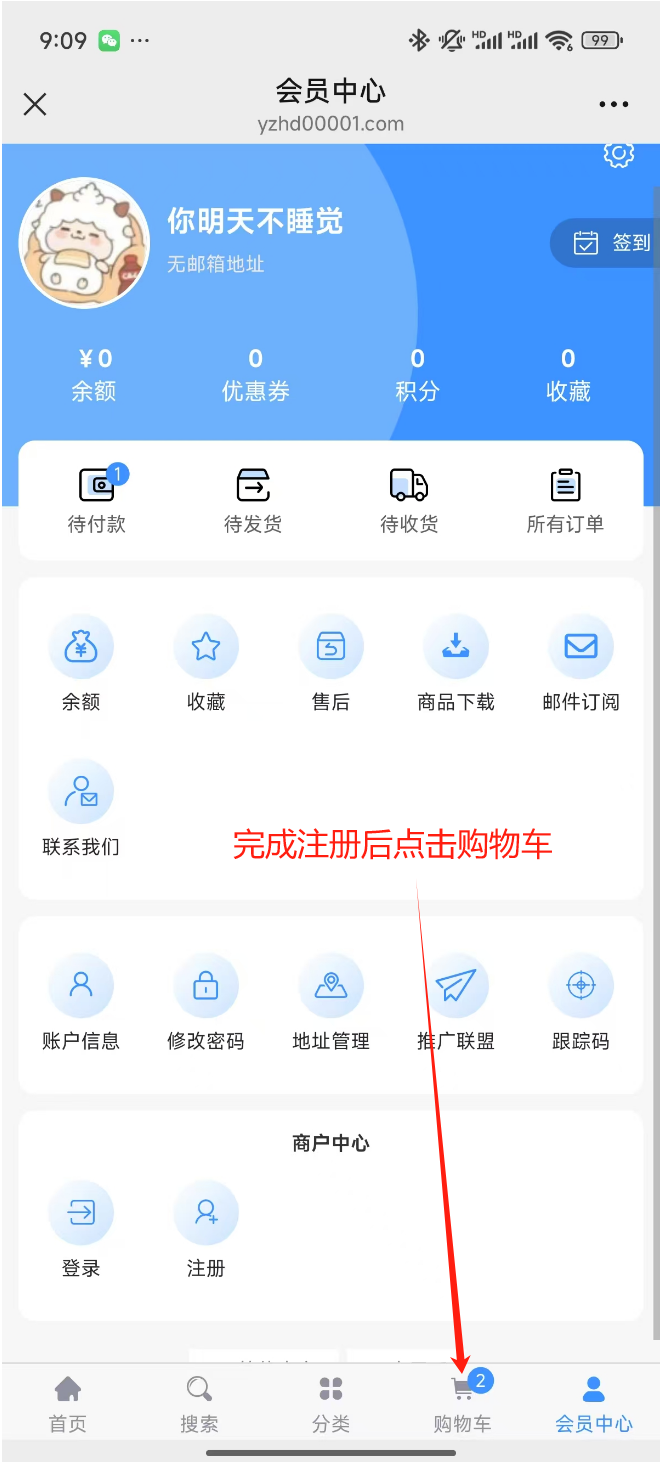664x1462 pixels.
Task: Open 待收货 orders awaiting receipt
Action: [409, 500]
